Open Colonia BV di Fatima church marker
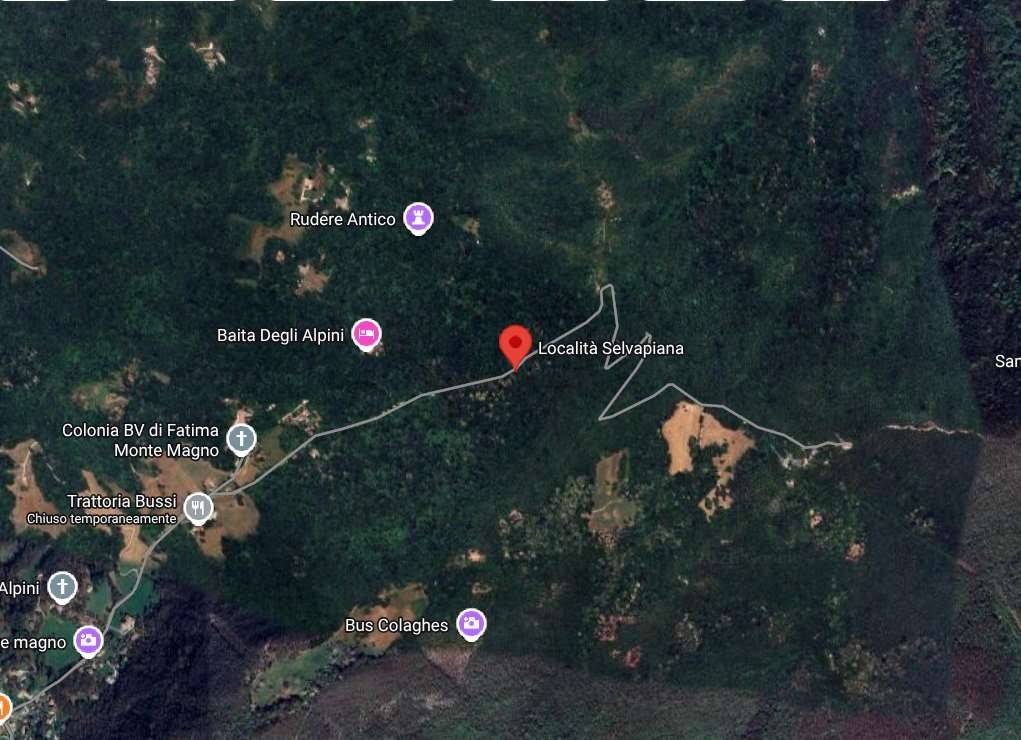 coord(241,438)
